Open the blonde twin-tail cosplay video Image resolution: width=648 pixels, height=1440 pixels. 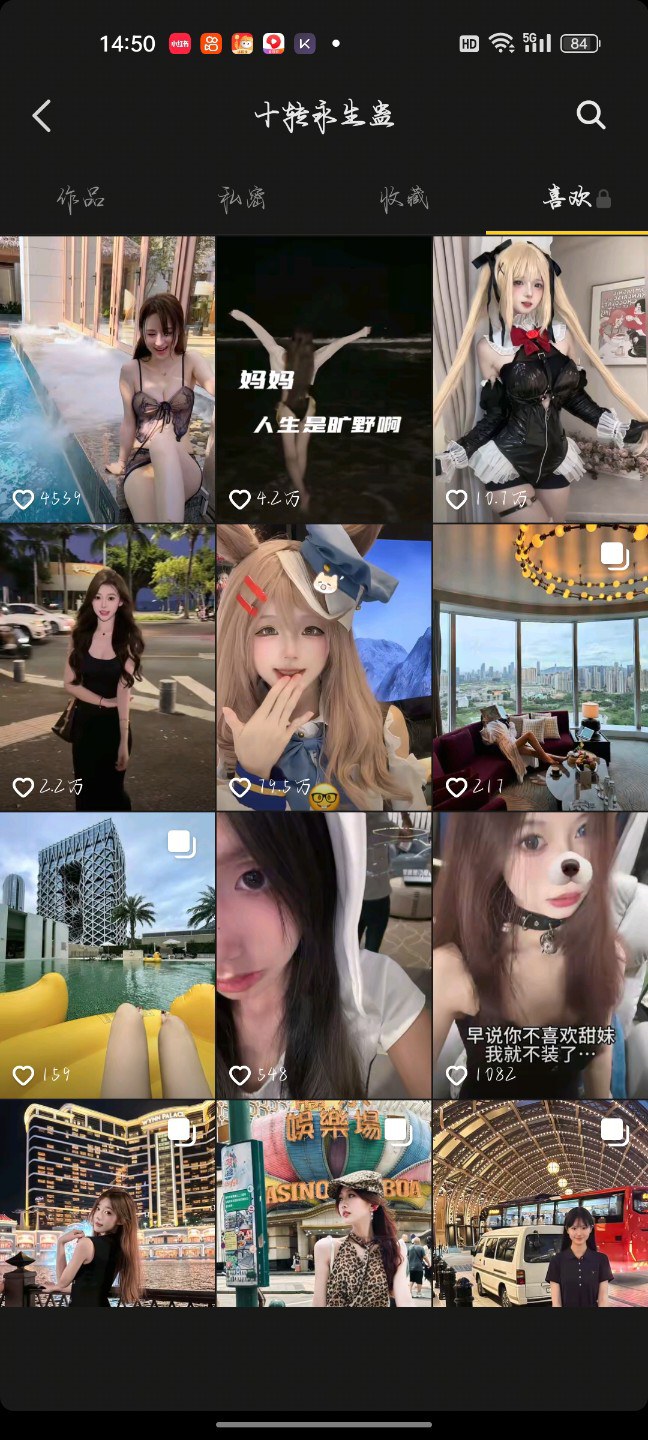pos(540,380)
